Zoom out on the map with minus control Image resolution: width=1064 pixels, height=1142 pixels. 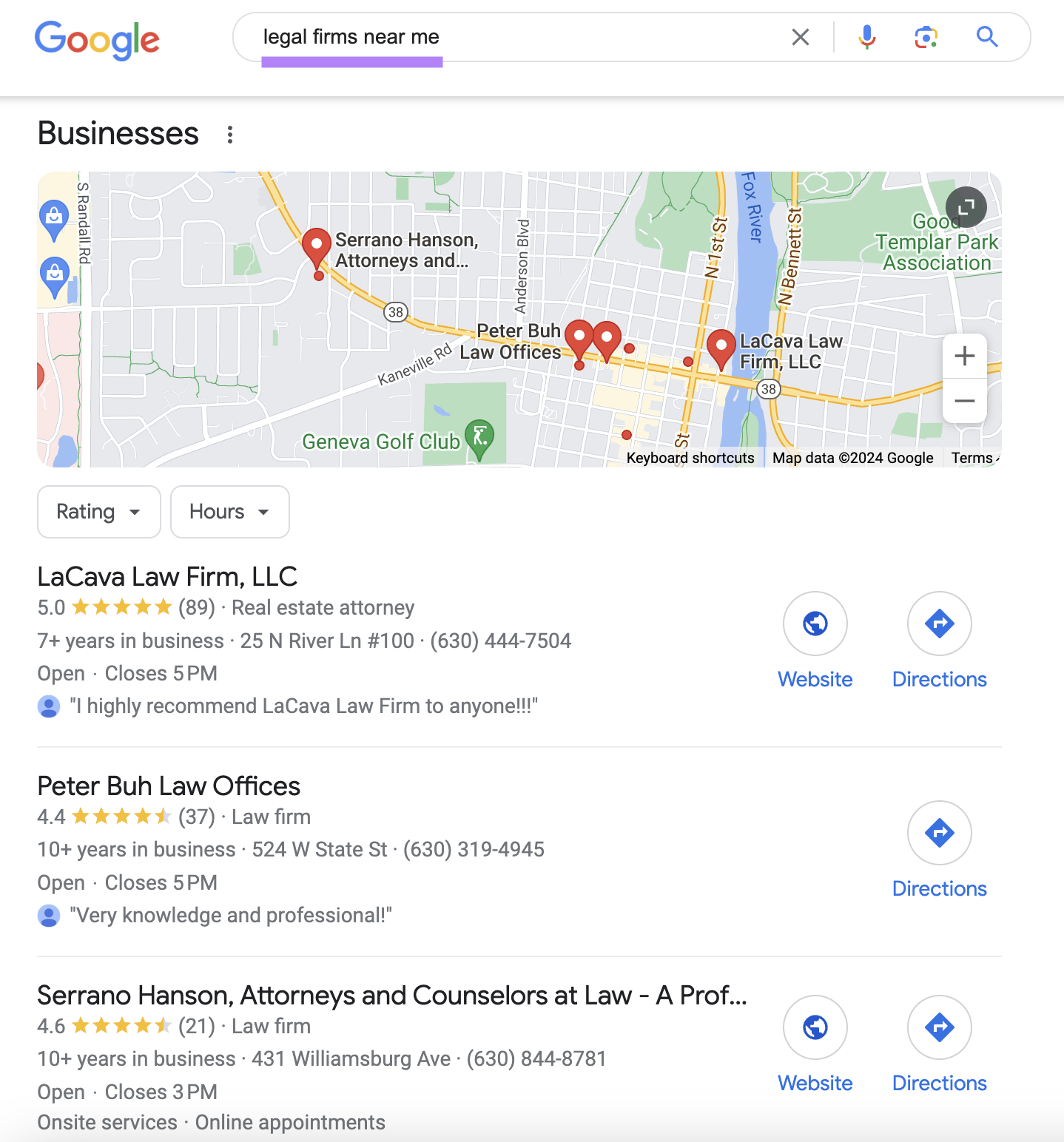(964, 401)
